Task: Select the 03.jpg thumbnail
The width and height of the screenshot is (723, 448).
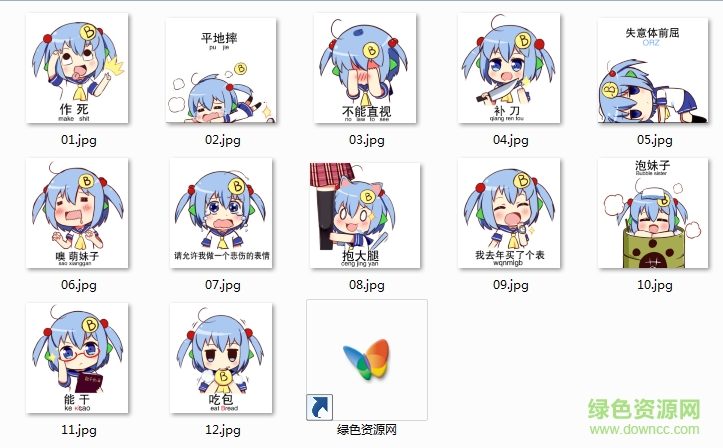Action: 366,69
